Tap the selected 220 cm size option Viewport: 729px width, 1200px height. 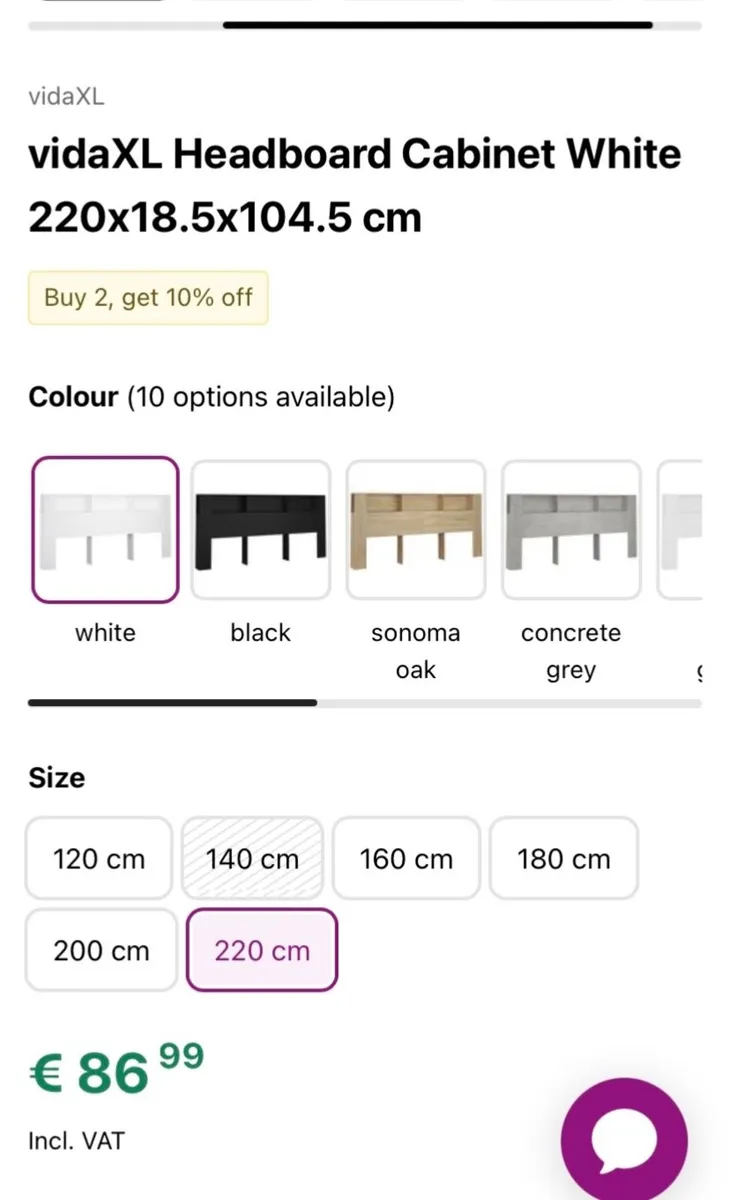[x=261, y=950]
